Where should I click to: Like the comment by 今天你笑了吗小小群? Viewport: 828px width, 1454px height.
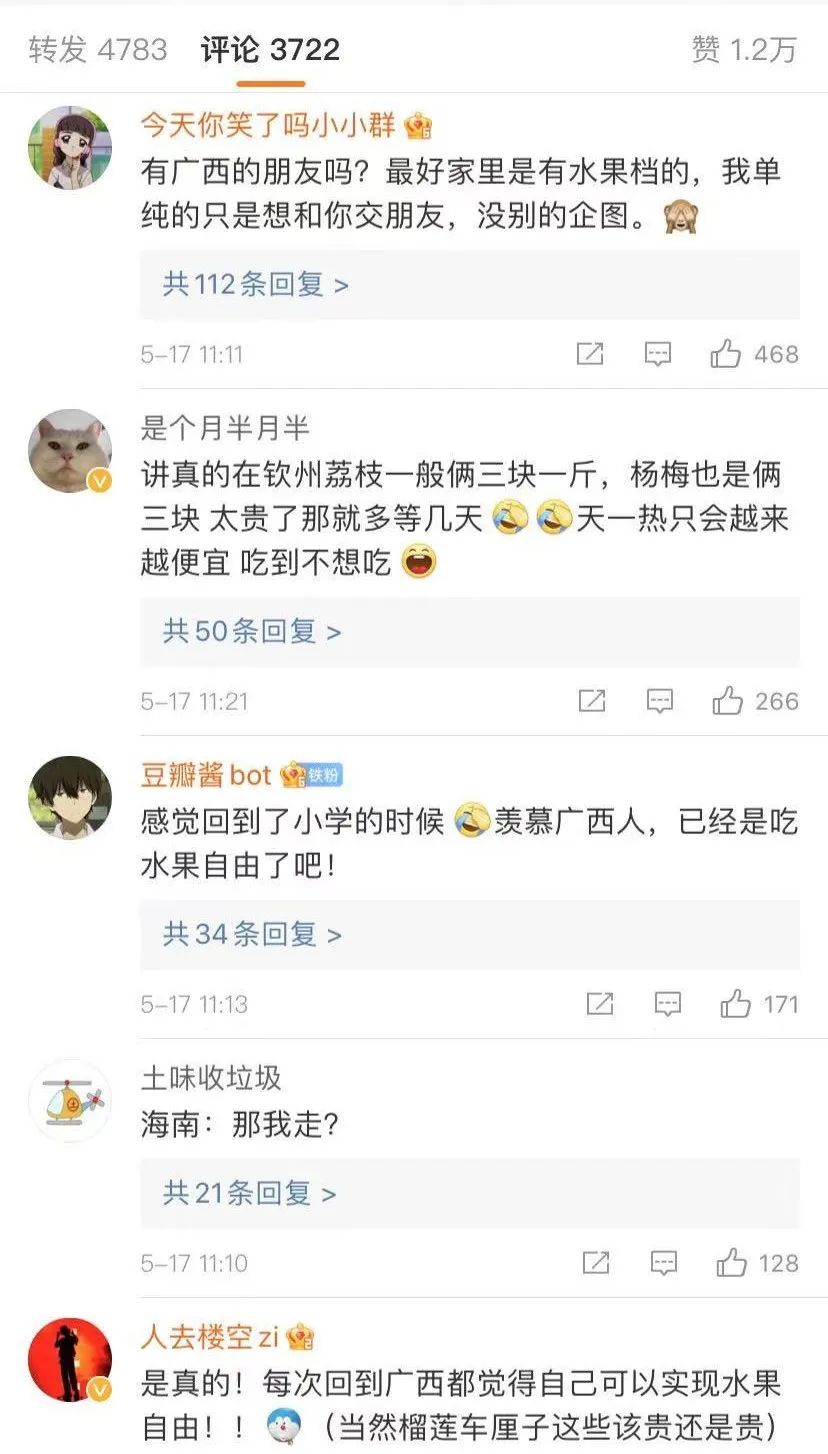pyautogui.click(x=725, y=354)
